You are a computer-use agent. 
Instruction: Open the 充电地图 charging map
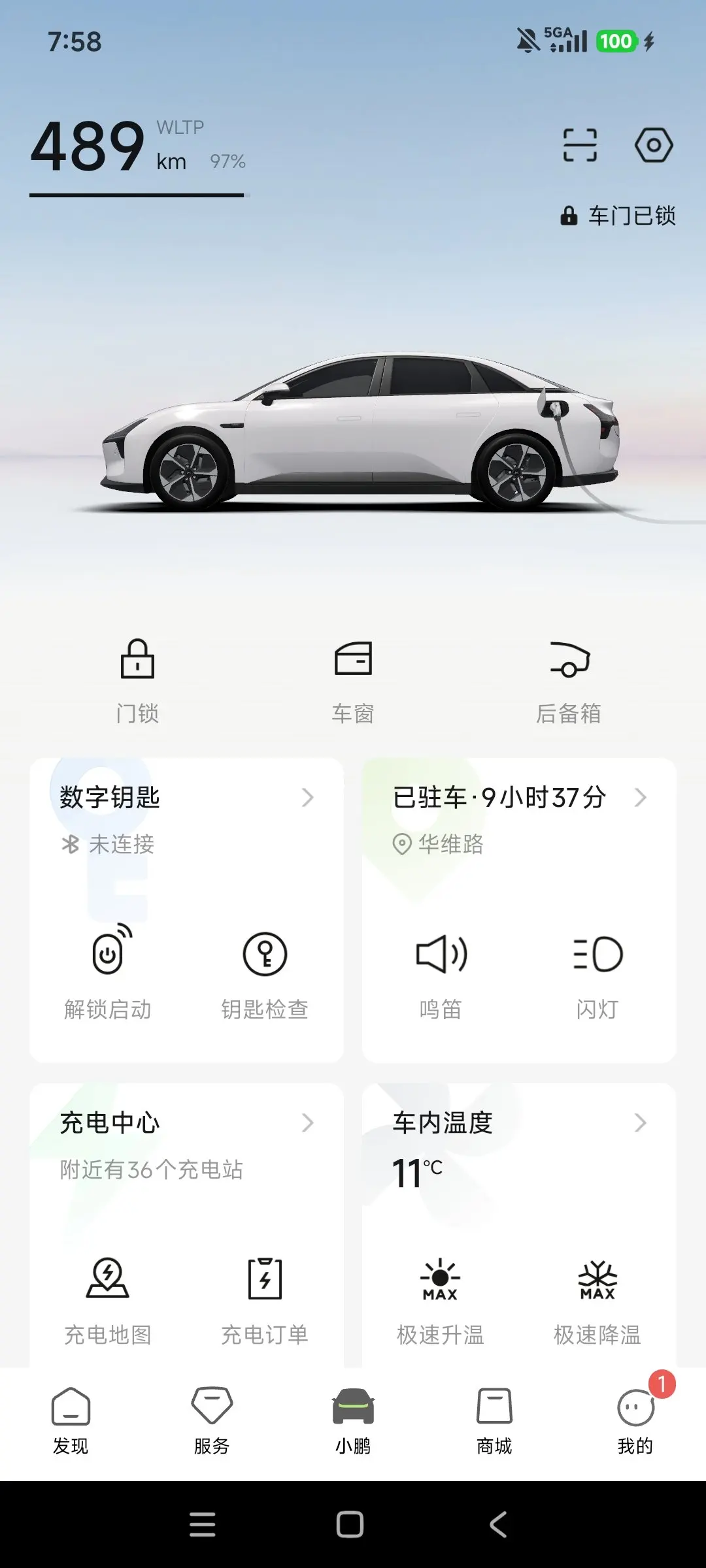click(x=108, y=1297)
